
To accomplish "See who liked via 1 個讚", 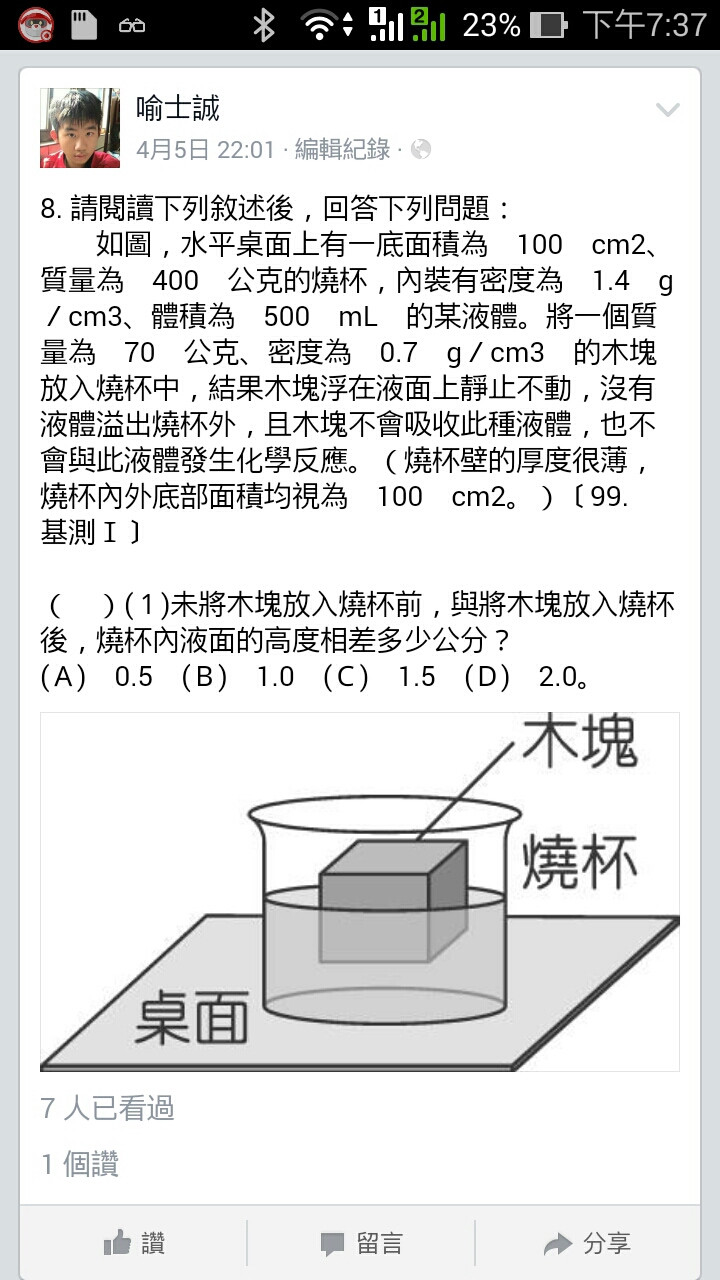I will point(80,1164).
